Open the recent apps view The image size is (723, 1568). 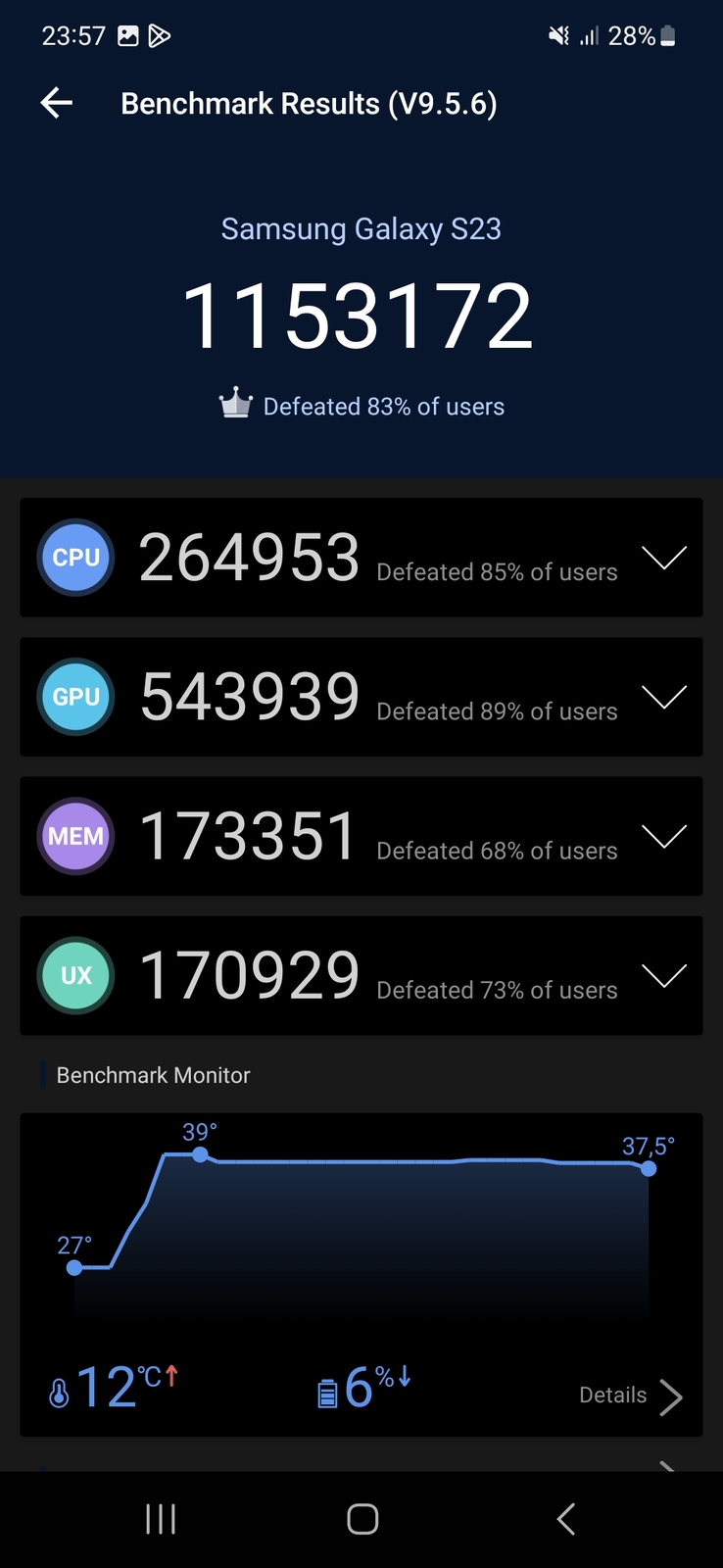pyautogui.click(x=161, y=1519)
